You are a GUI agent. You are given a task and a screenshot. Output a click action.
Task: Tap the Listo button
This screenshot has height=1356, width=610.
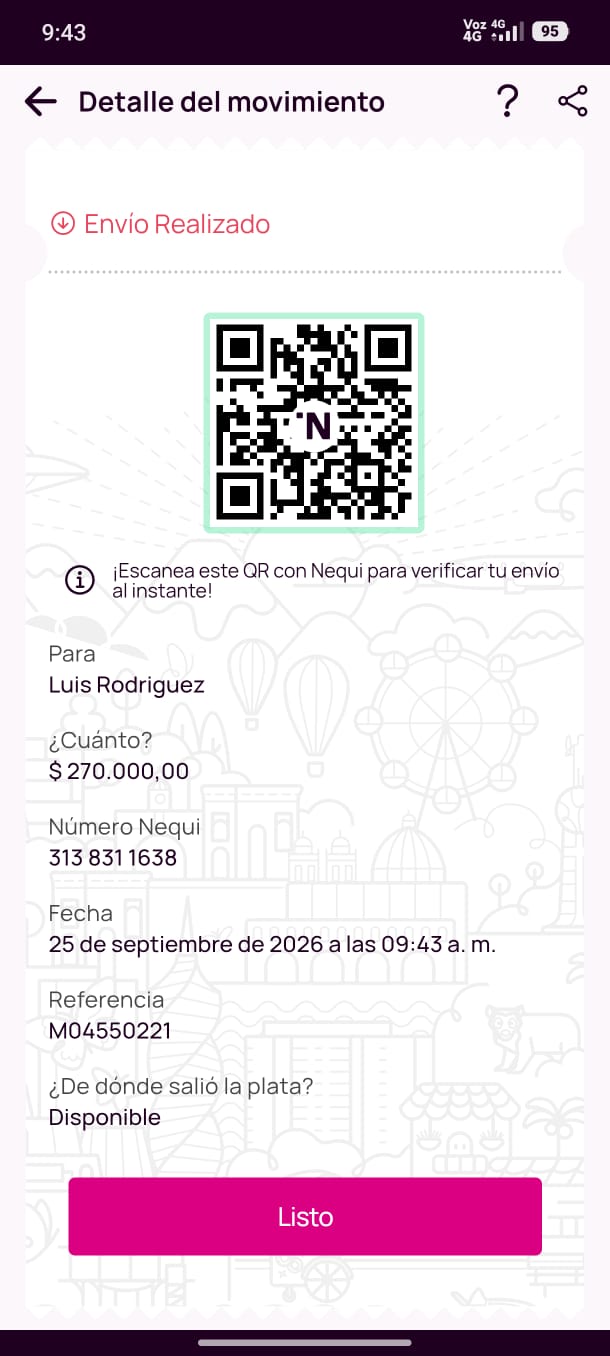pyautogui.click(x=305, y=1216)
